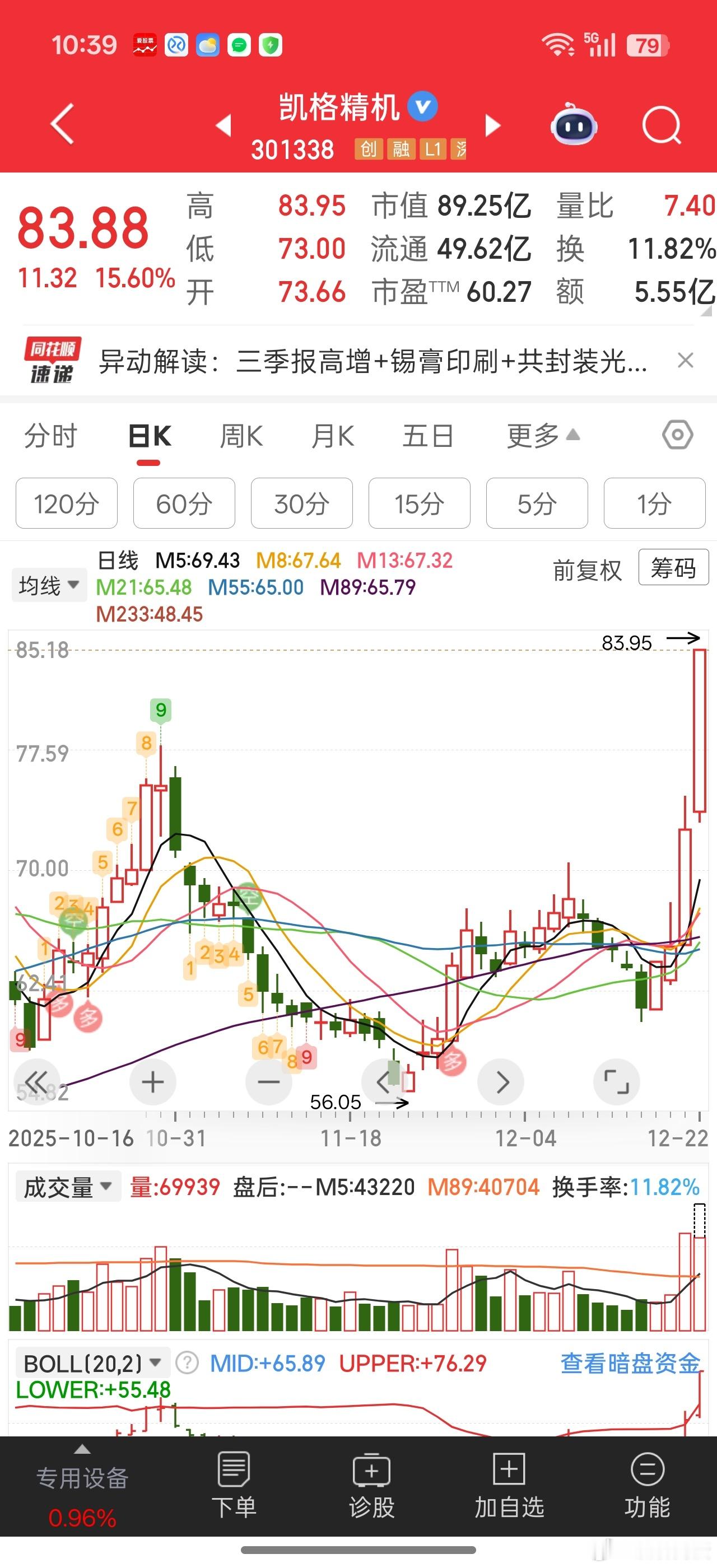
Task: Zoom in the K-line chart with plus icon
Action: [152, 1082]
